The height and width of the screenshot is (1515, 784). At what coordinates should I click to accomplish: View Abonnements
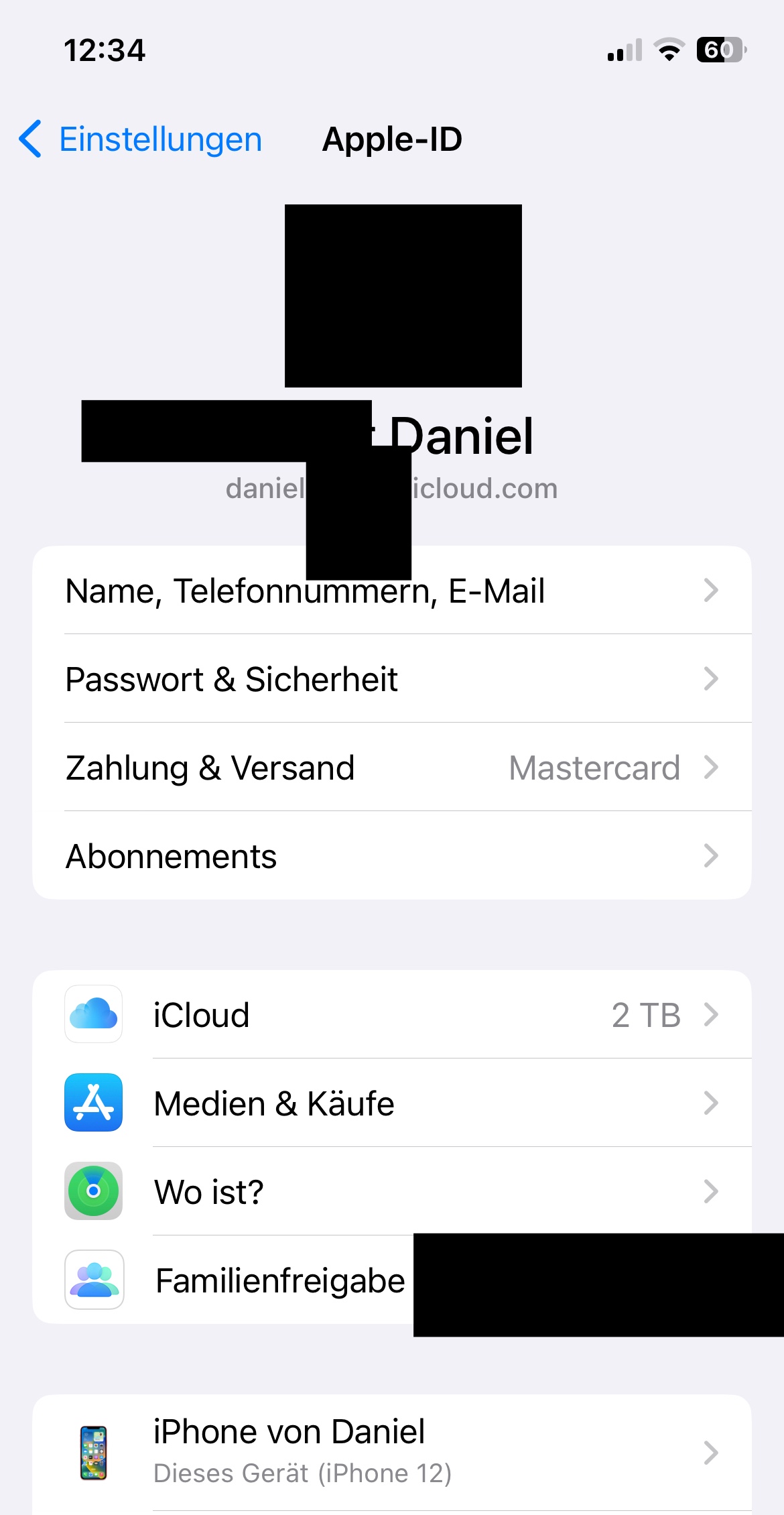(391, 856)
